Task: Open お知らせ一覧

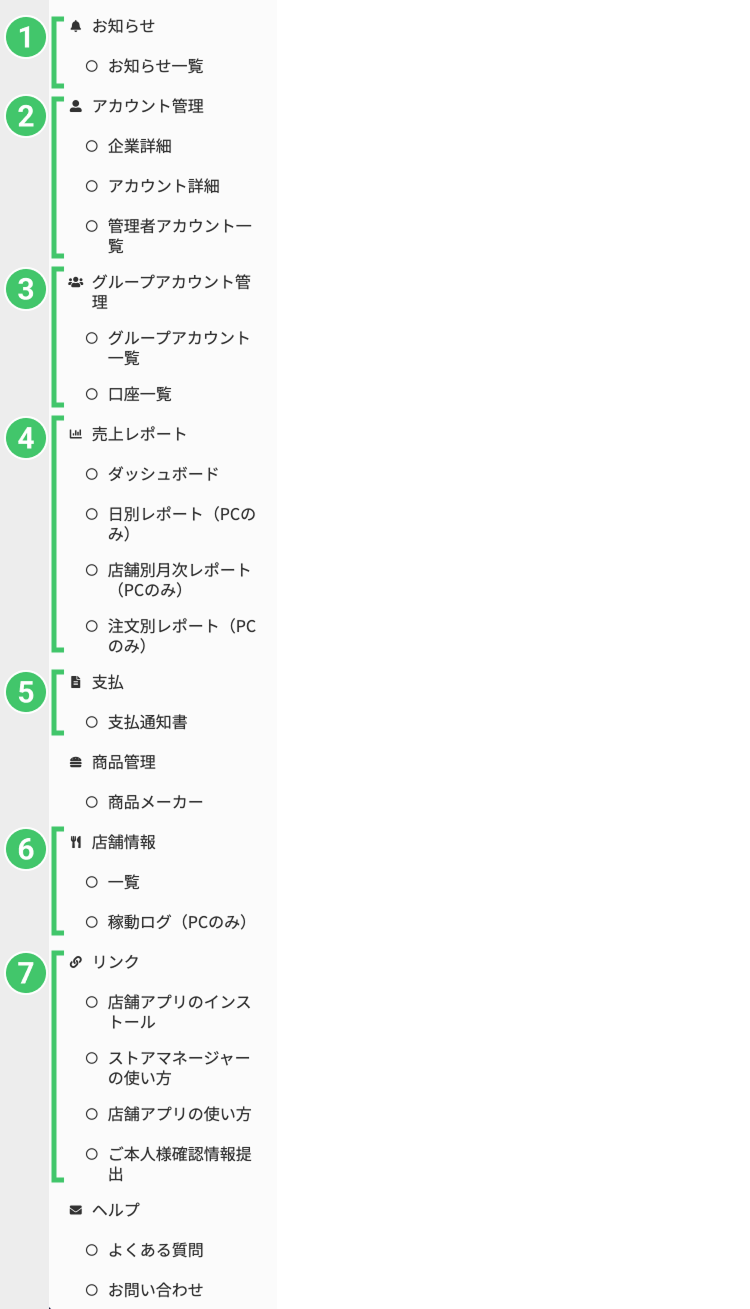Action: point(155,66)
